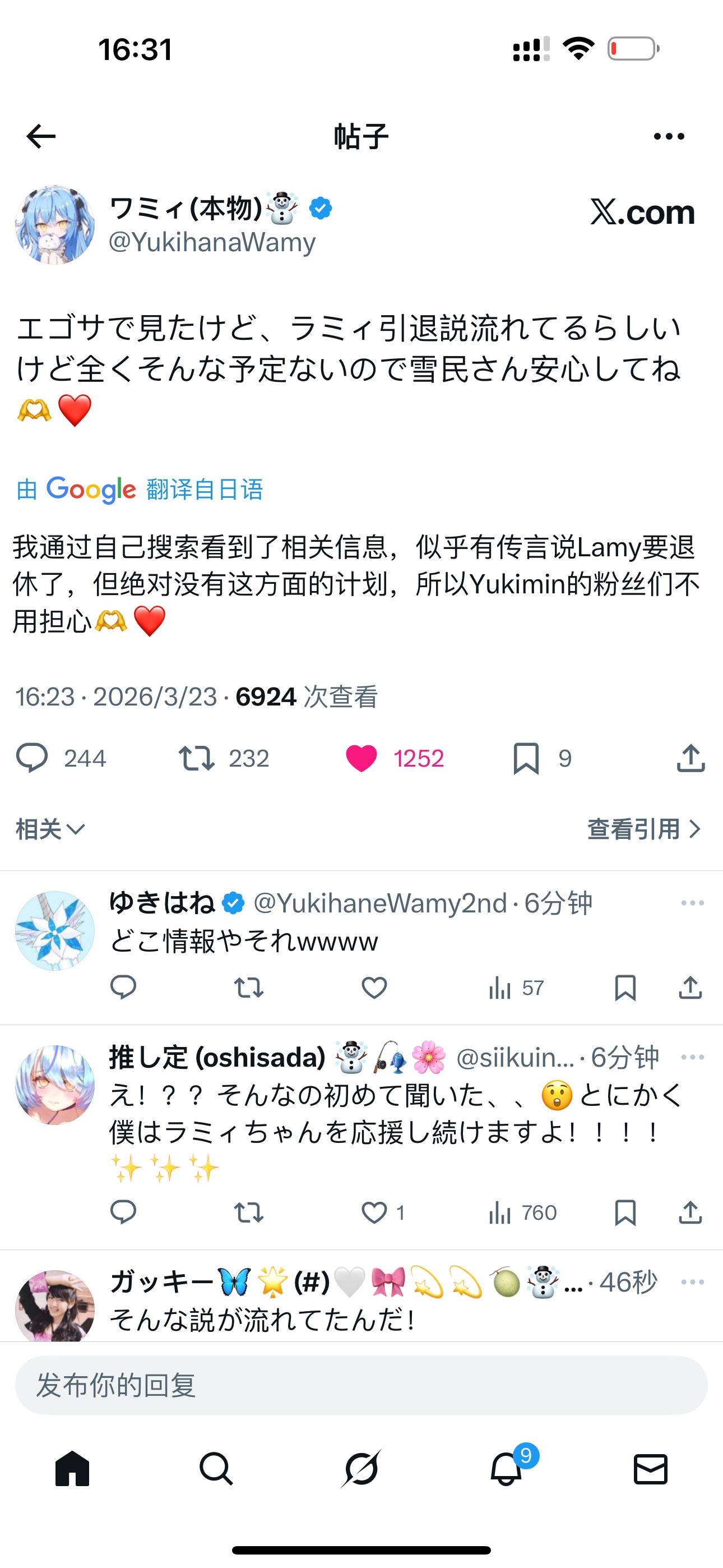Image resolution: width=723 pixels, height=1568 pixels.
Task: Open the Messages envelope tab
Action: pos(651,1469)
